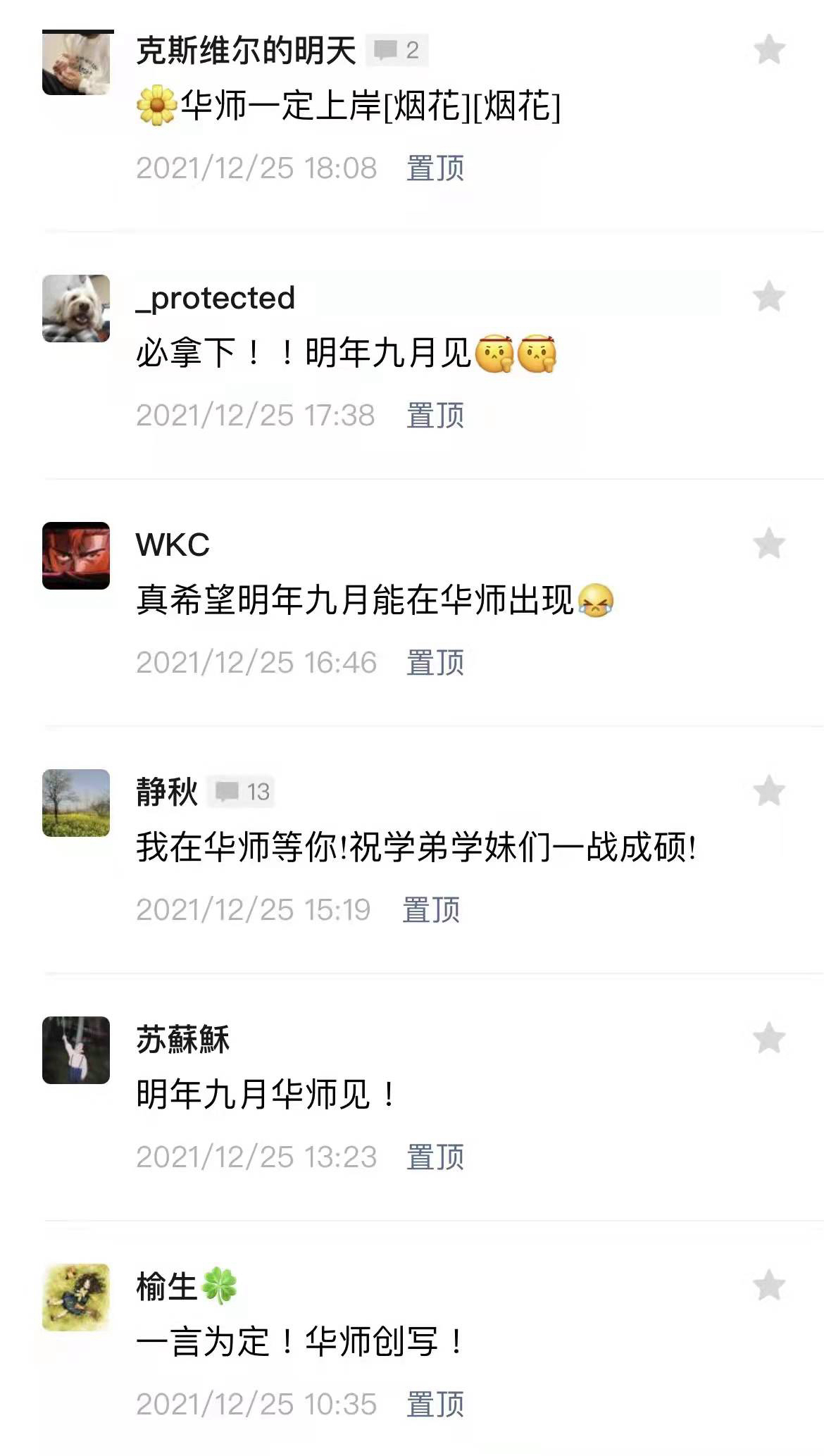Choose 置顶 for 榆生's comment
This screenshot has height=1456, width=824.
point(435,1405)
